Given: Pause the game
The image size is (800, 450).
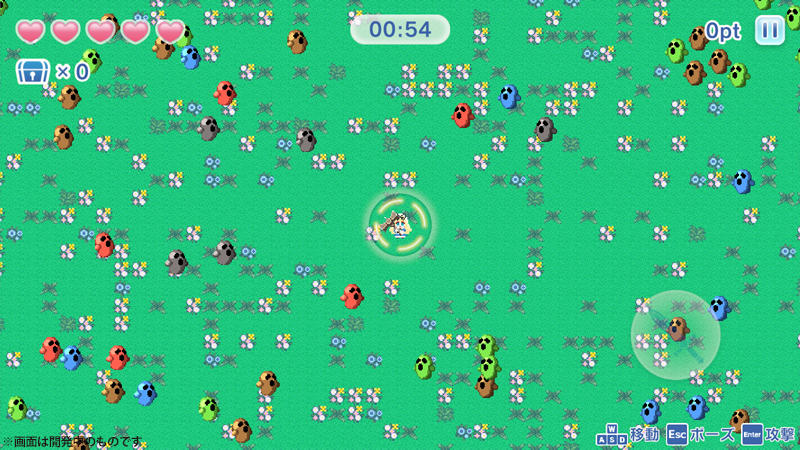Looking at the screenshot, I should [769, 30].
